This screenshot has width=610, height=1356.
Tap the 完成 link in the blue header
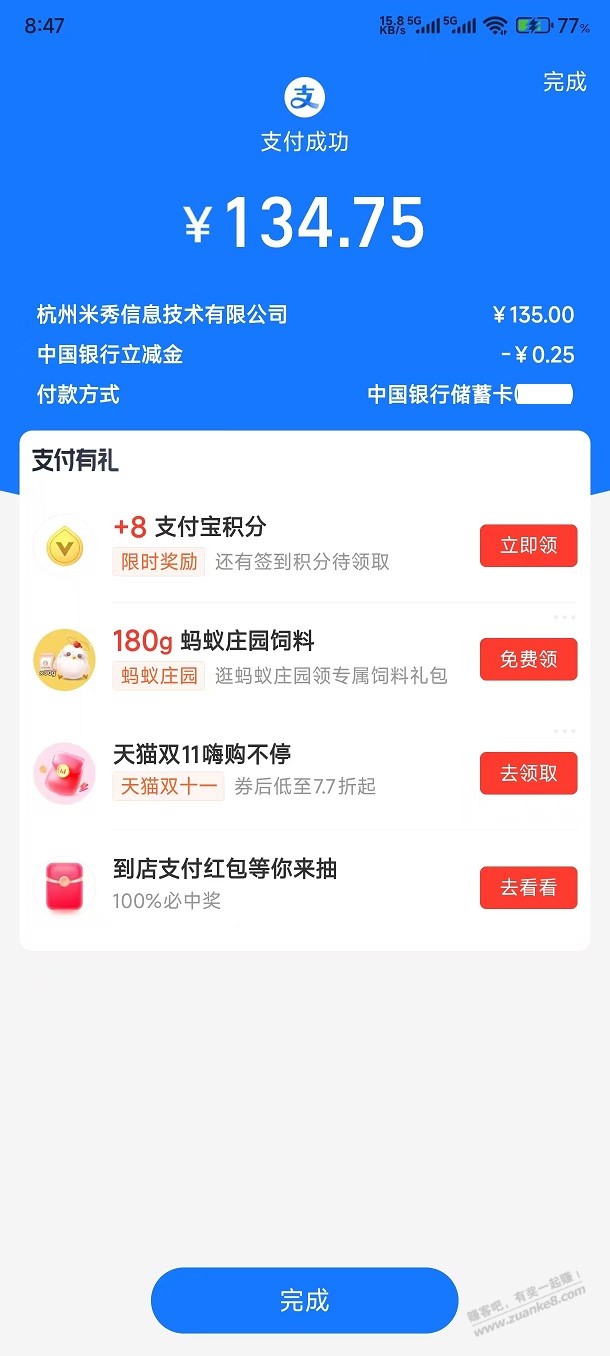click(564, 82)
